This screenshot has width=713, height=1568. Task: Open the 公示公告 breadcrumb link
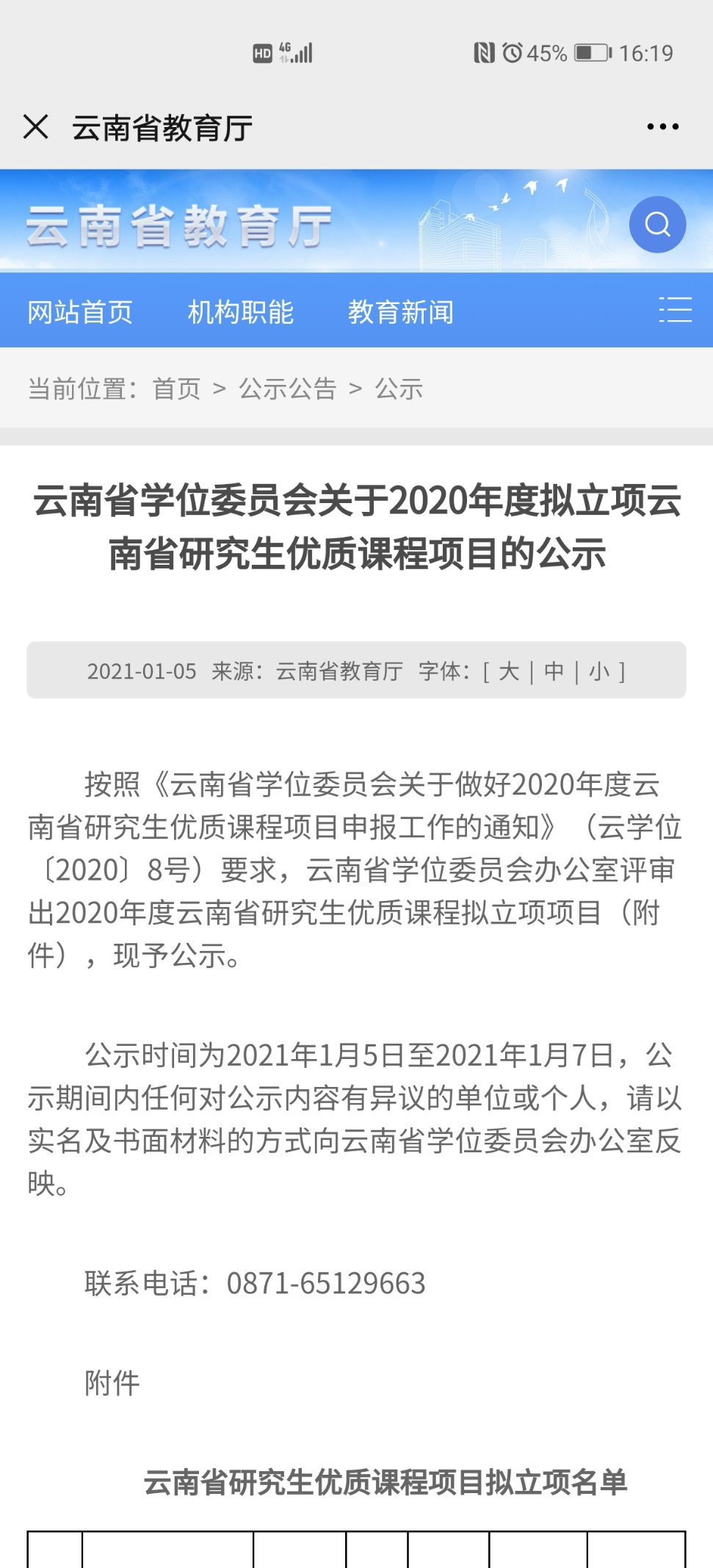287,389
